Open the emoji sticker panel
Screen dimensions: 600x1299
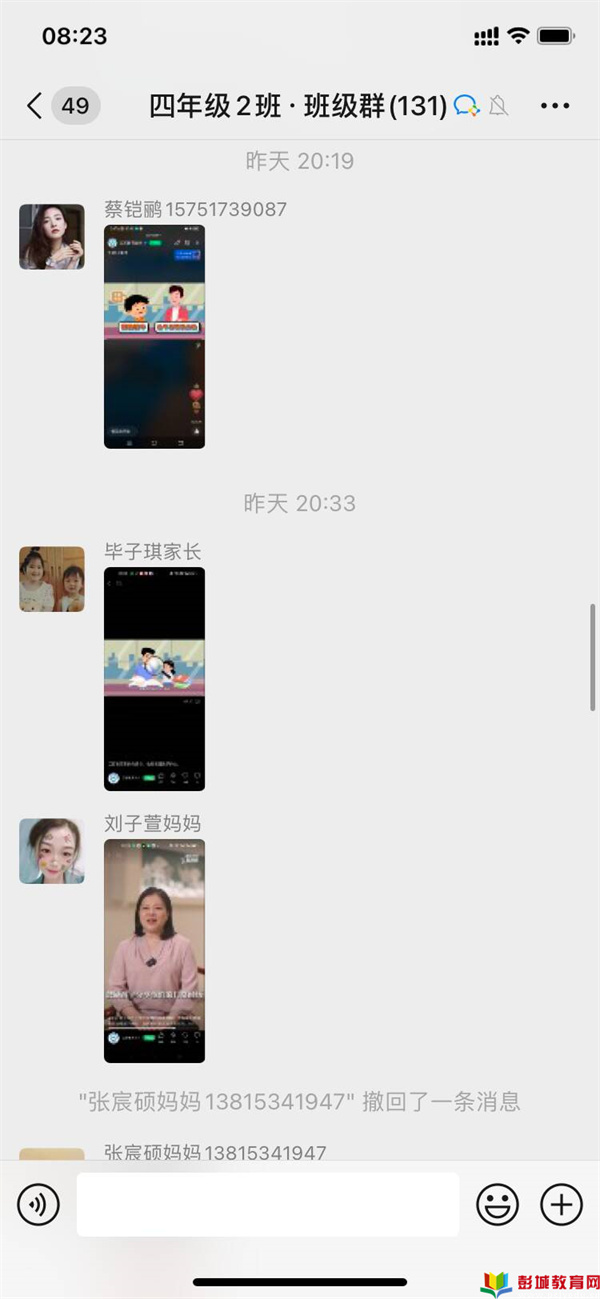point(496,1205)
